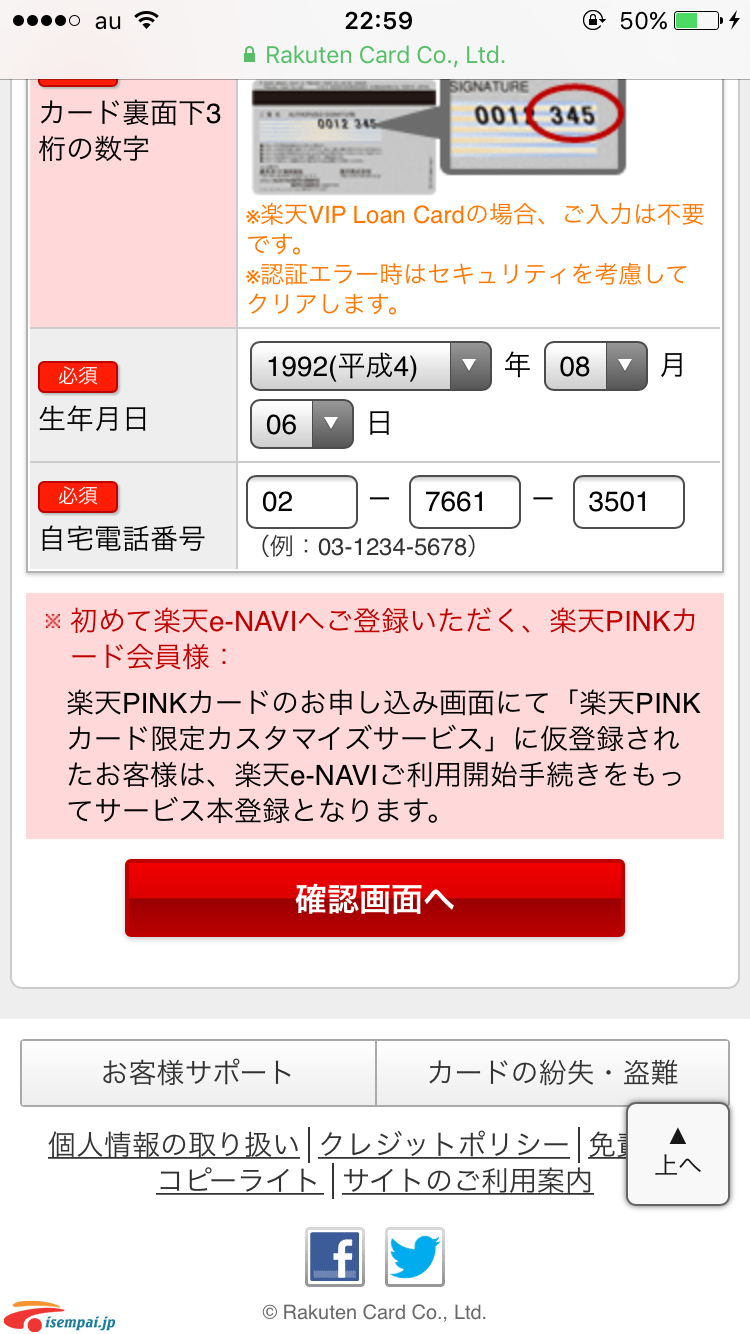Edit the last phone field 3501

[x=628, y=502]
